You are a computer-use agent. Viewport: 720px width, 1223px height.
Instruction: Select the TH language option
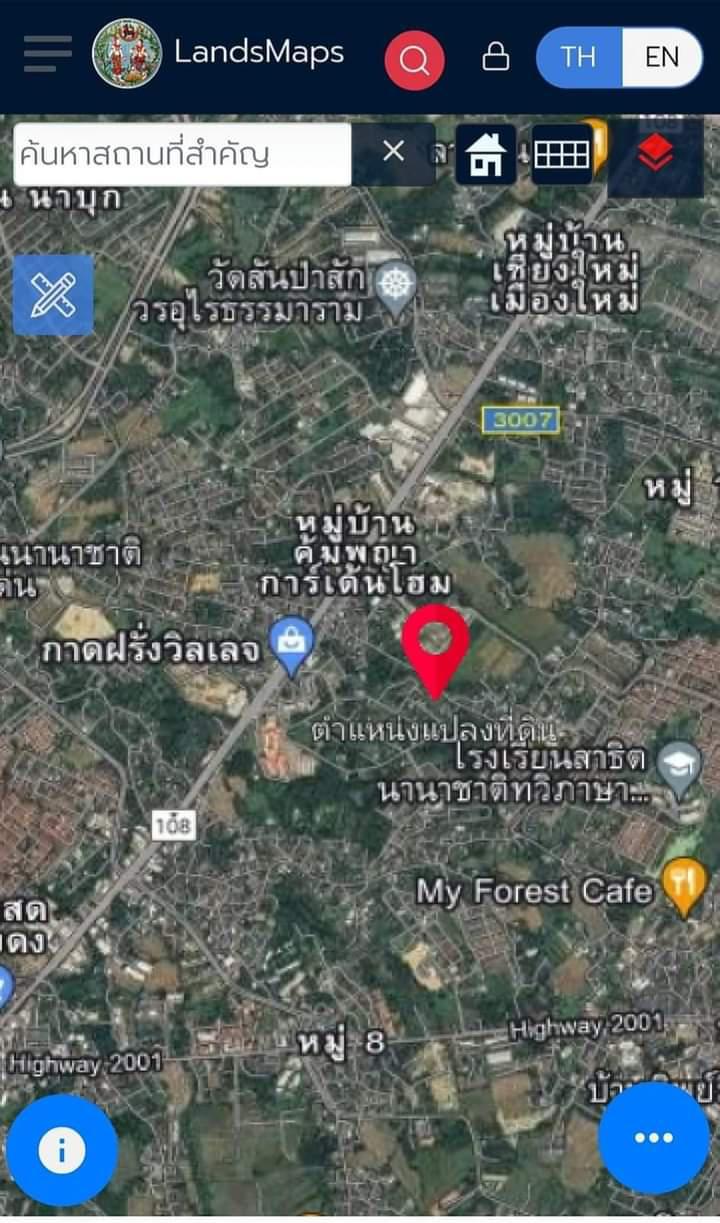pyautogui.click(x=579, y=57)
